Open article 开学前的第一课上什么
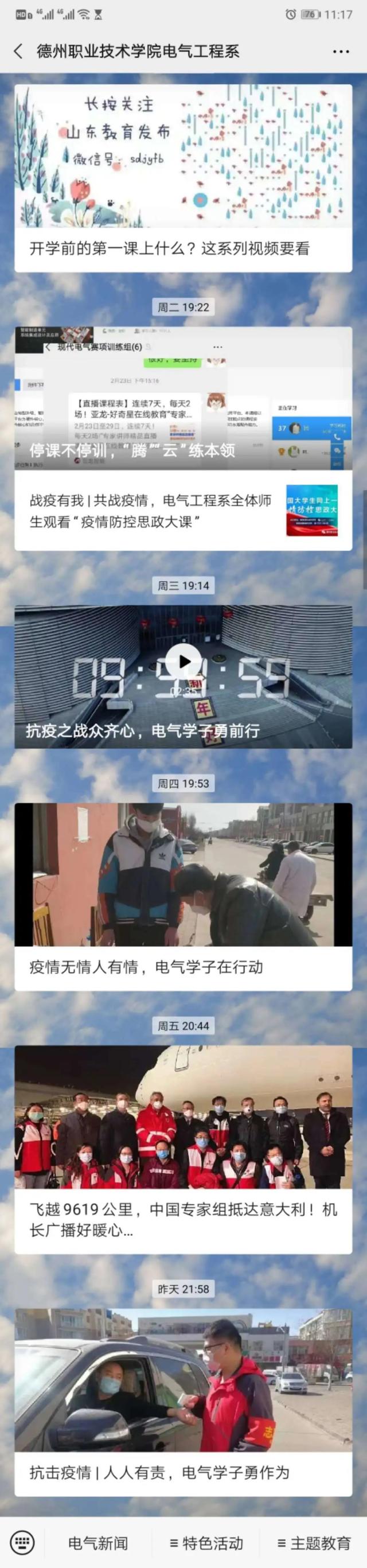 (182, 248)
